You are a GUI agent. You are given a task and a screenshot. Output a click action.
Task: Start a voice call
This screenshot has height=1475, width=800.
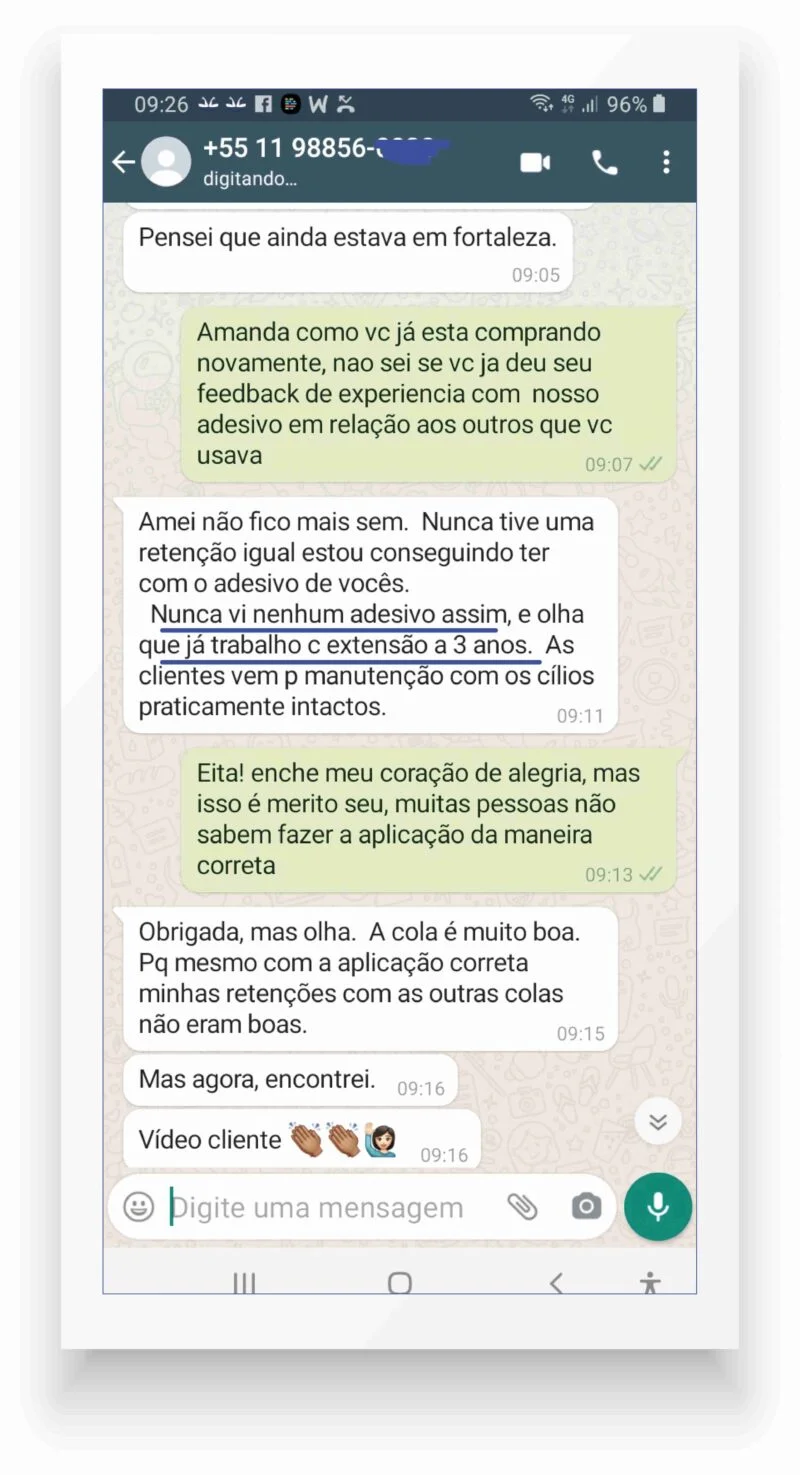click(x=604, y=162)
